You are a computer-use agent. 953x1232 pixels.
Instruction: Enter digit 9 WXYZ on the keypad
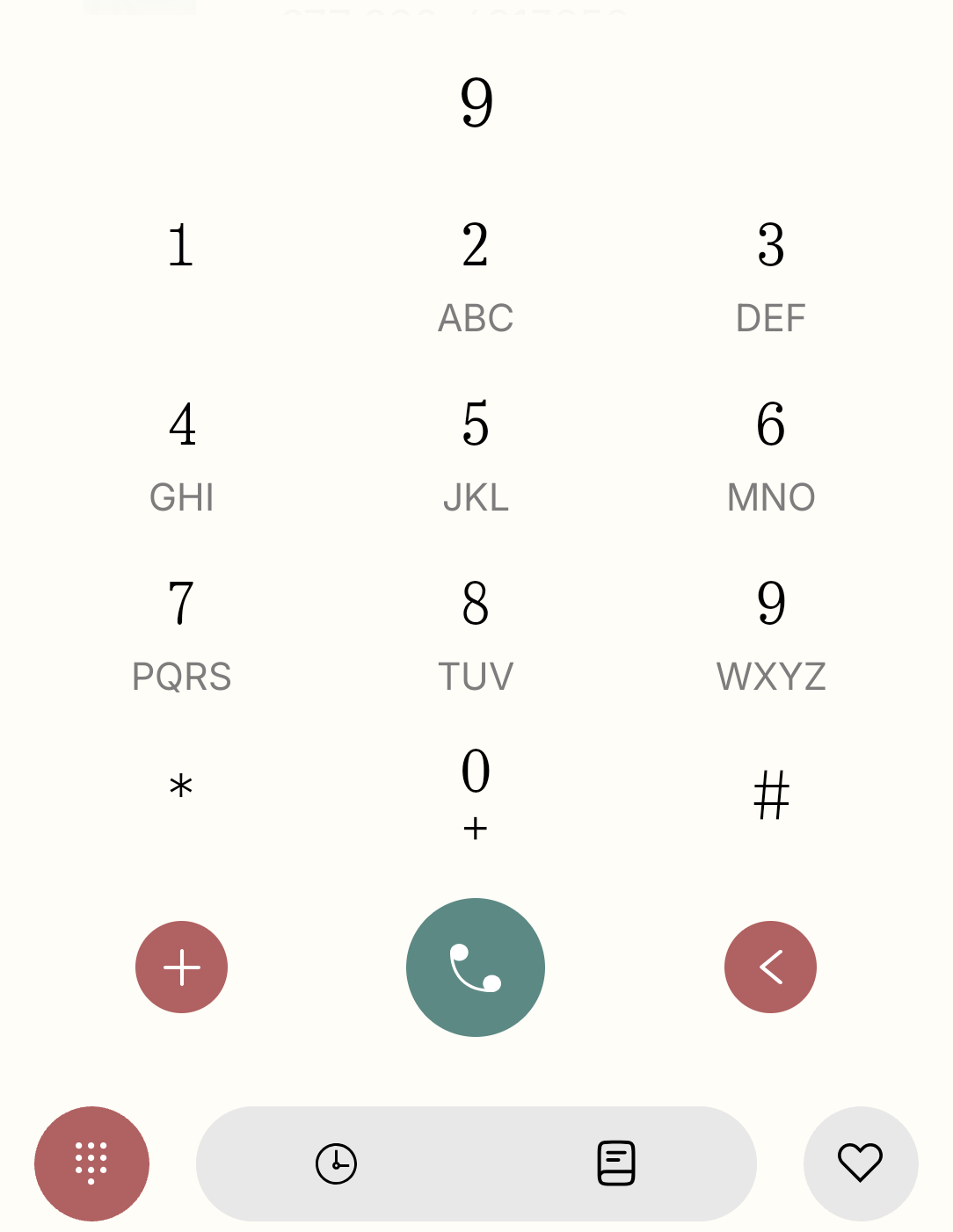[771, 632]
